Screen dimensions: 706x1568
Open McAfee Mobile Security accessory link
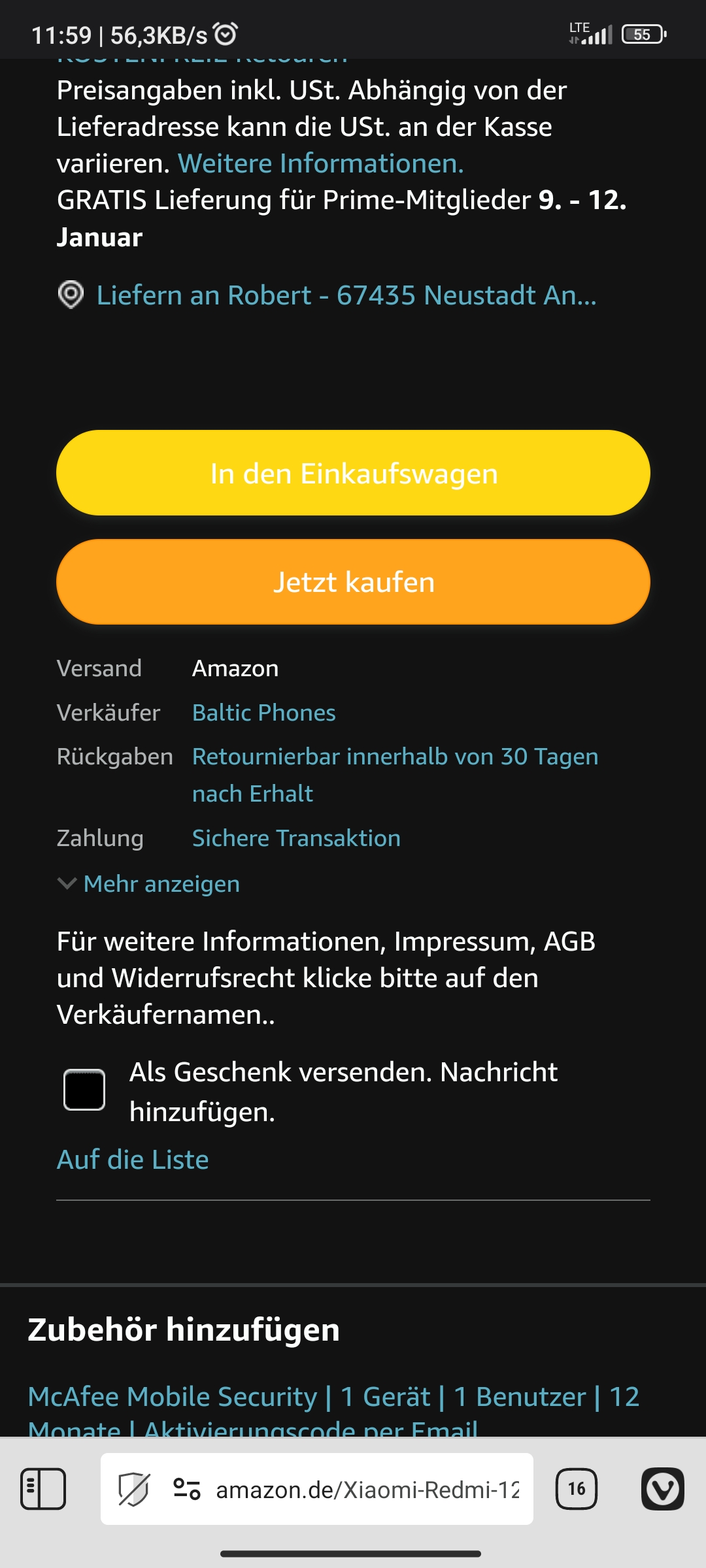(333, 1397)
